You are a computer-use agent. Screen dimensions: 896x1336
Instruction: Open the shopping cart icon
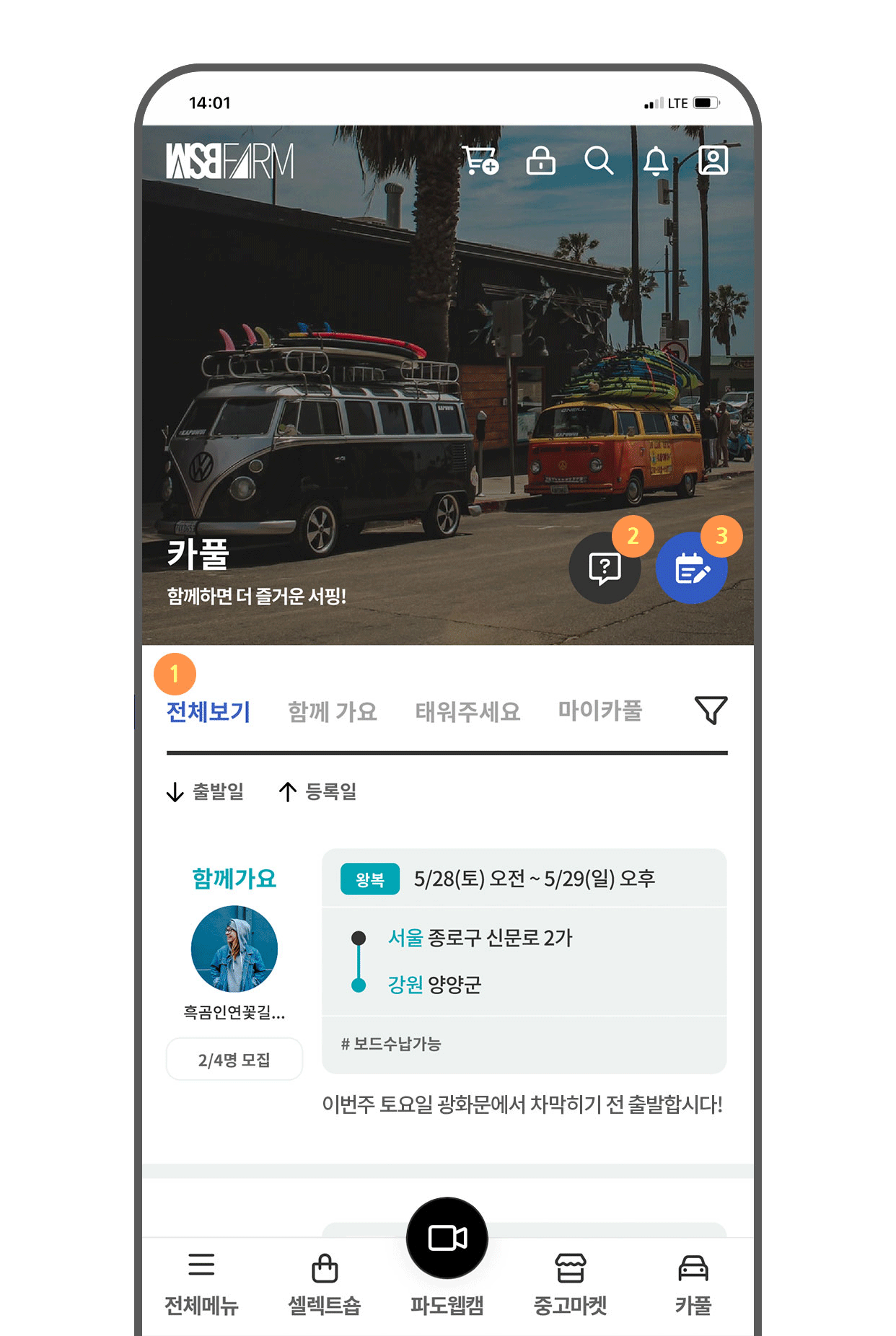coord(480,160)
